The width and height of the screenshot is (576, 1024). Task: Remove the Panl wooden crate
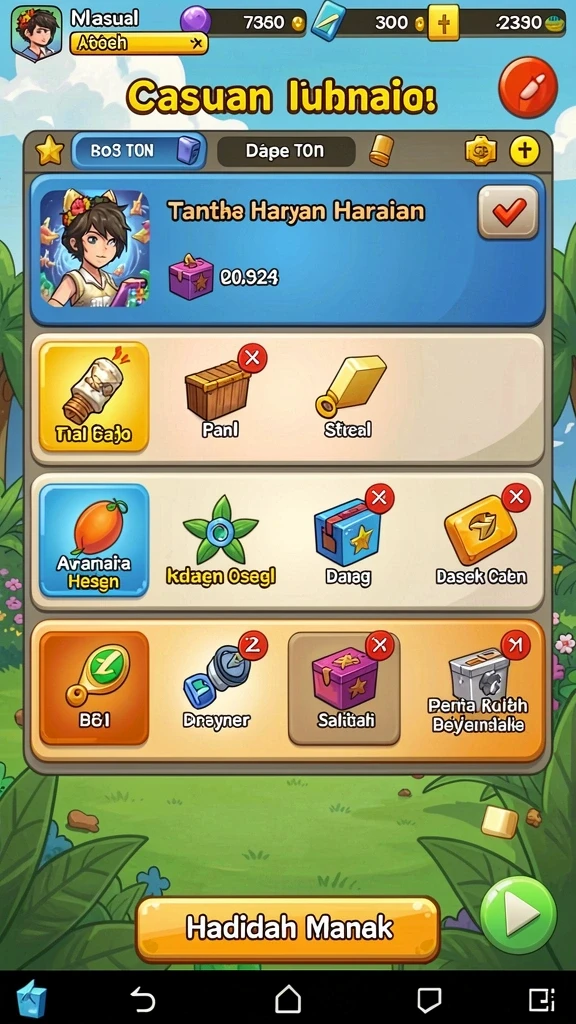point(252,358)
